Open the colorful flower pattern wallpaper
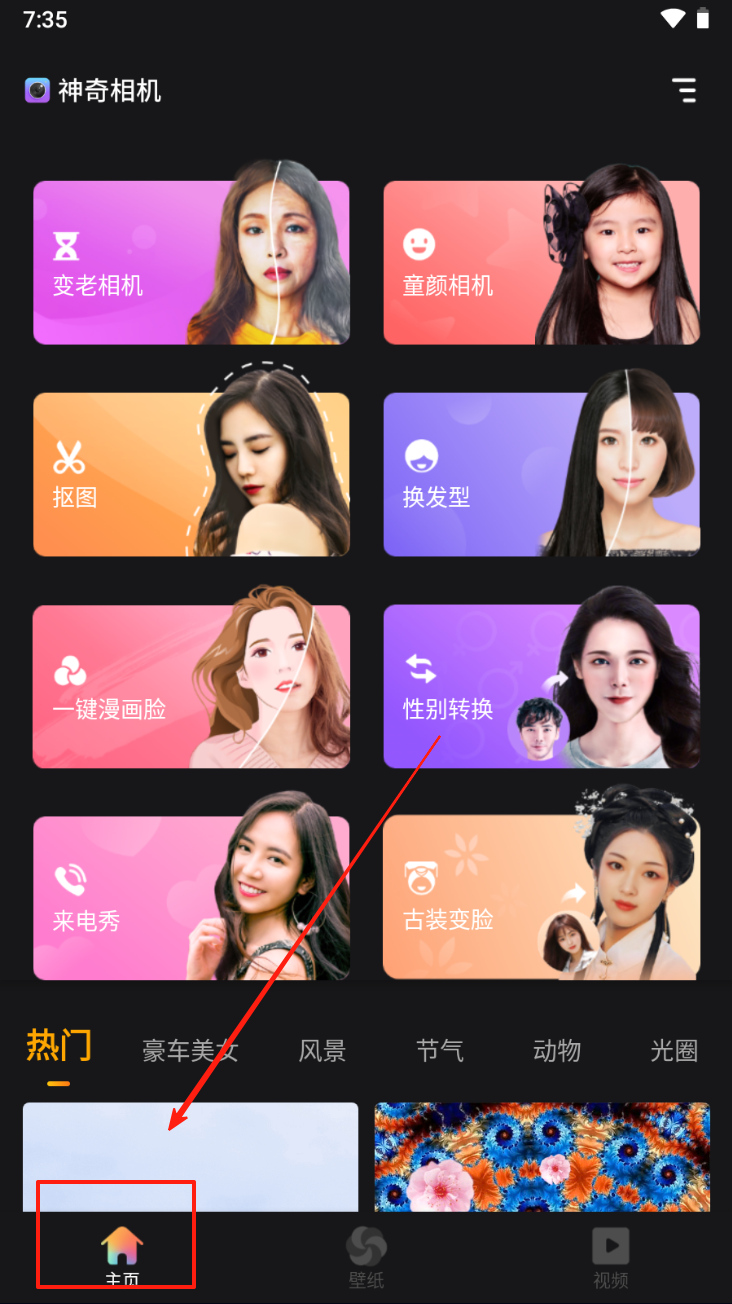Screen dimensions: 732x1304 pyautogui.click(x=542, y=1156)
